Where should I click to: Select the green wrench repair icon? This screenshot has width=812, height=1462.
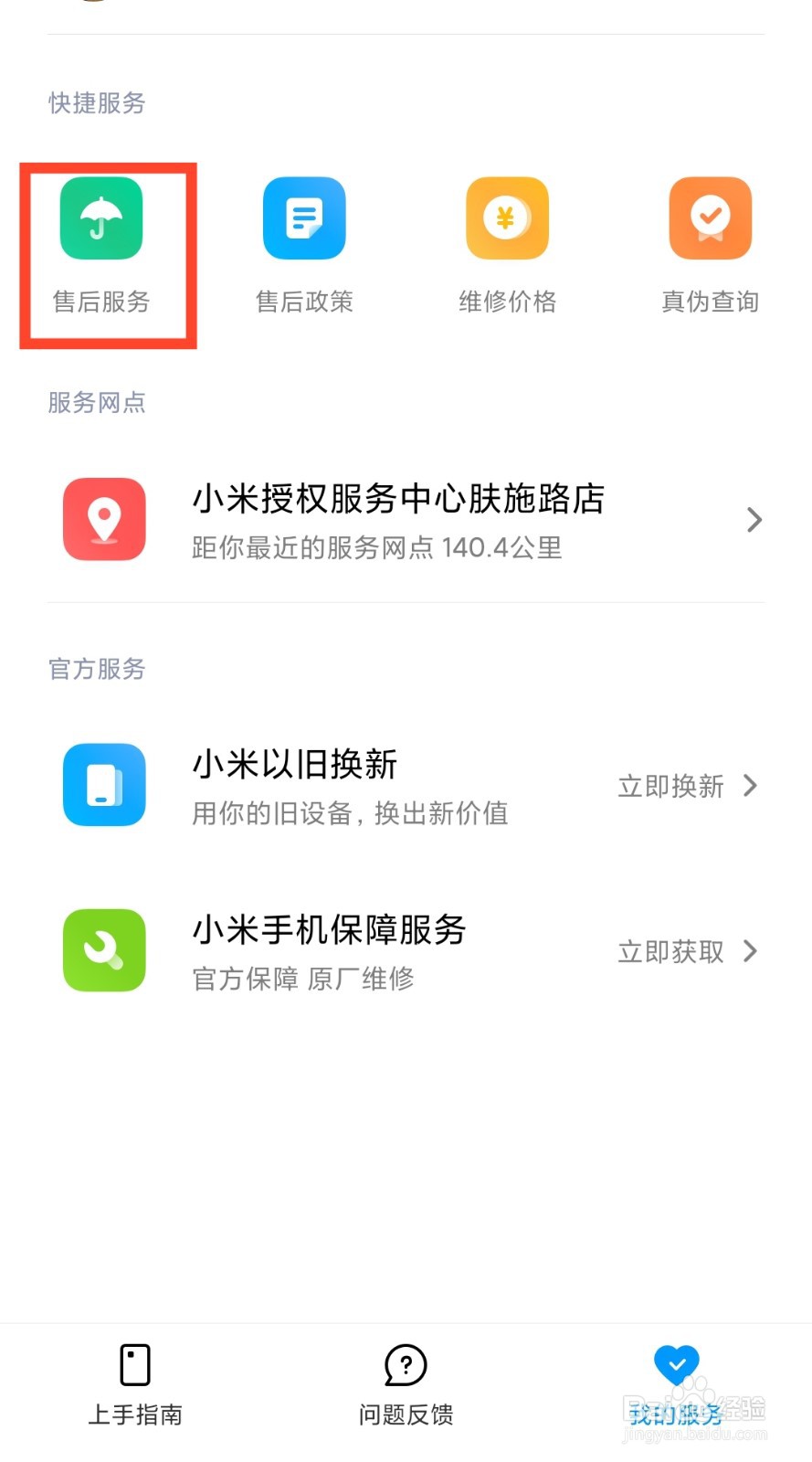click(103, 950)
